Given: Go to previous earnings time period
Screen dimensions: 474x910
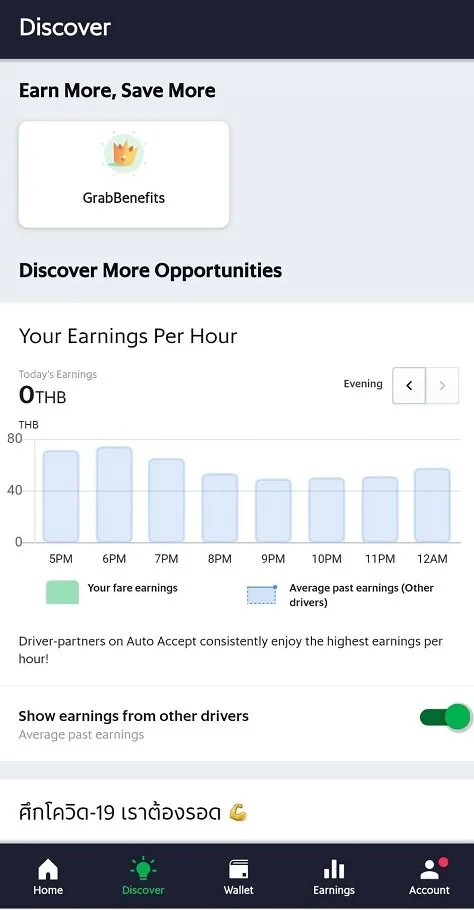Looking at the screenshot, I should pos(409,385).
